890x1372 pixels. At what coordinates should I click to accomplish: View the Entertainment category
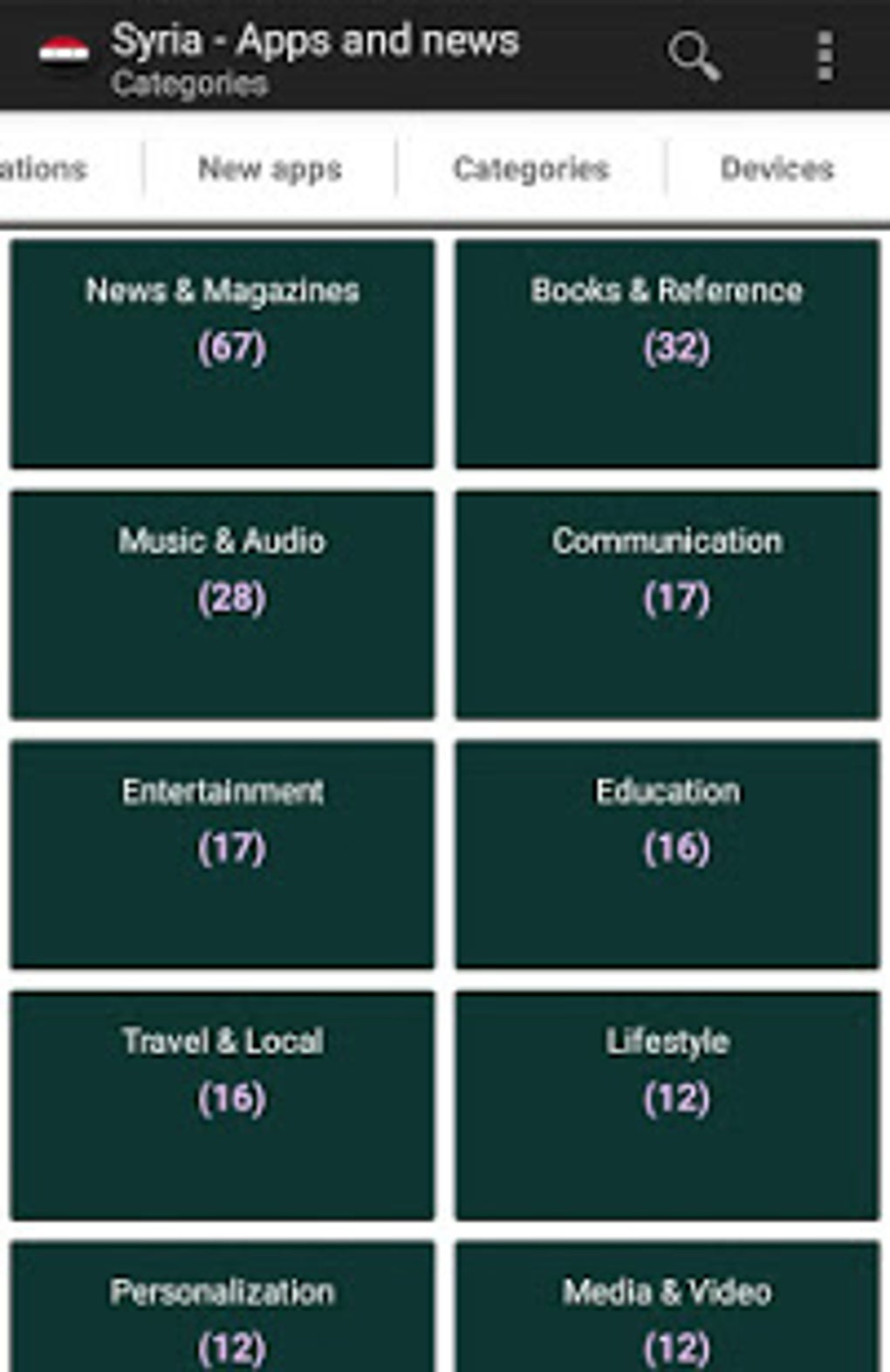(222, 855)
